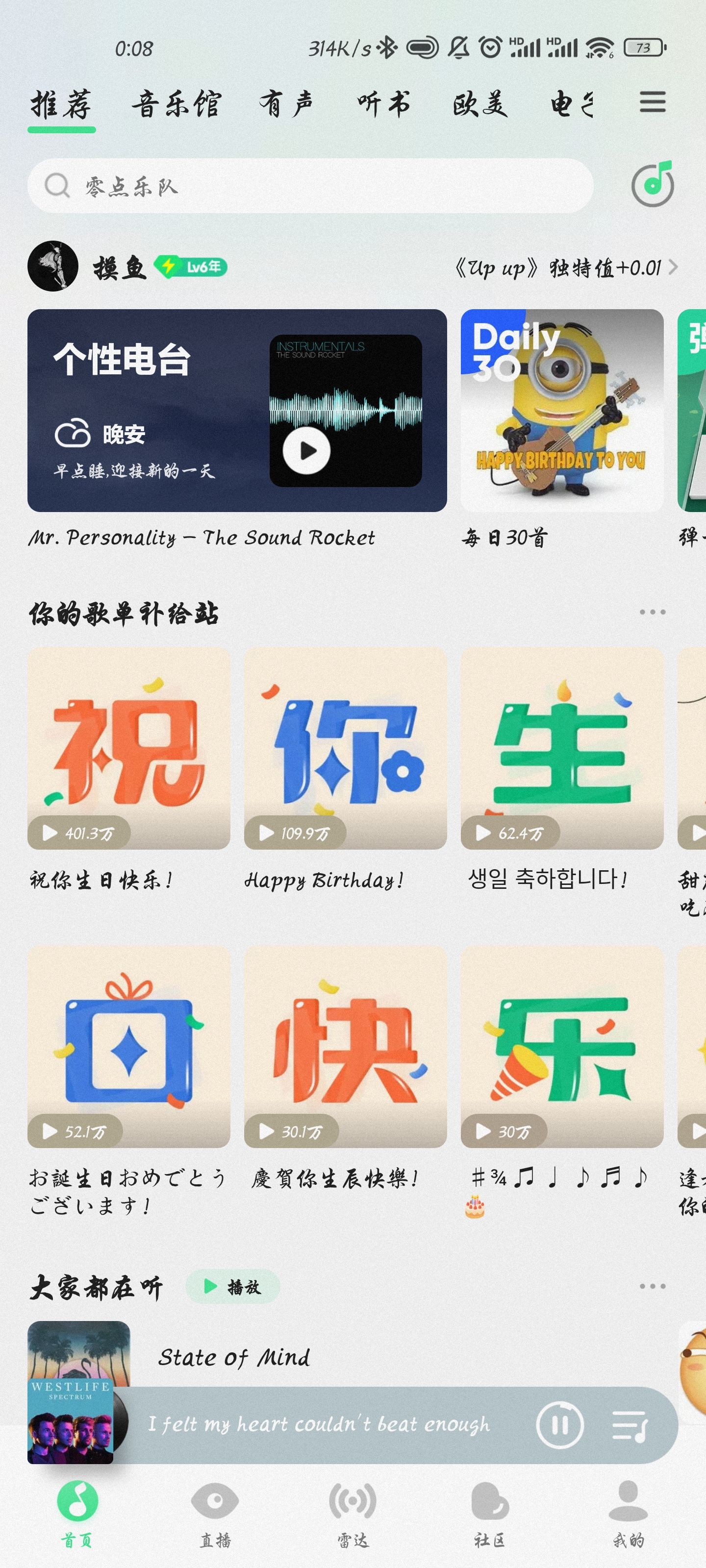Open the 祝你生日快乐! playlist
Screen dimensions: 706x1568
coord(128,749)
